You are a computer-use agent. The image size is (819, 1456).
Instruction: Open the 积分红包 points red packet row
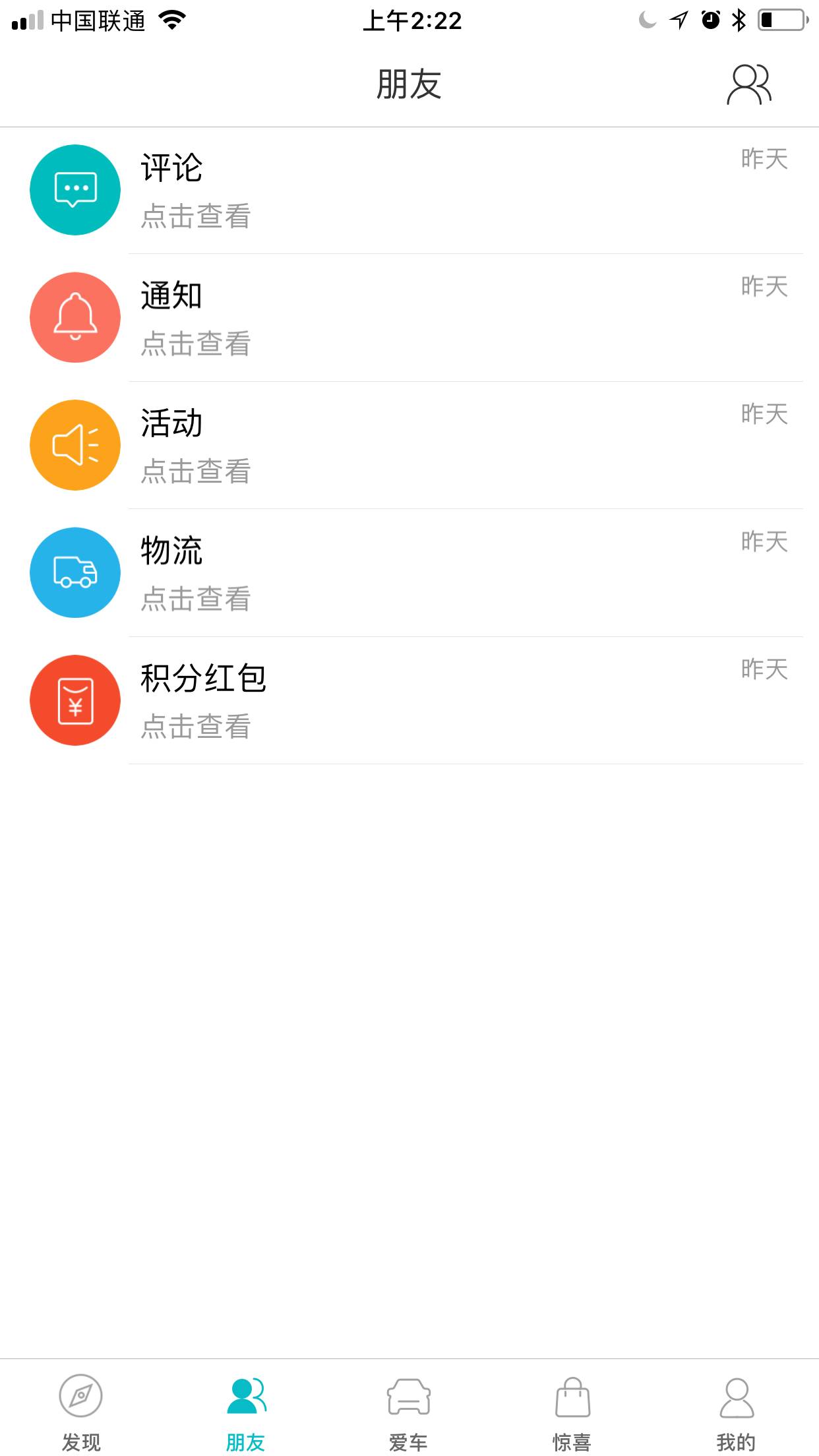409,700
